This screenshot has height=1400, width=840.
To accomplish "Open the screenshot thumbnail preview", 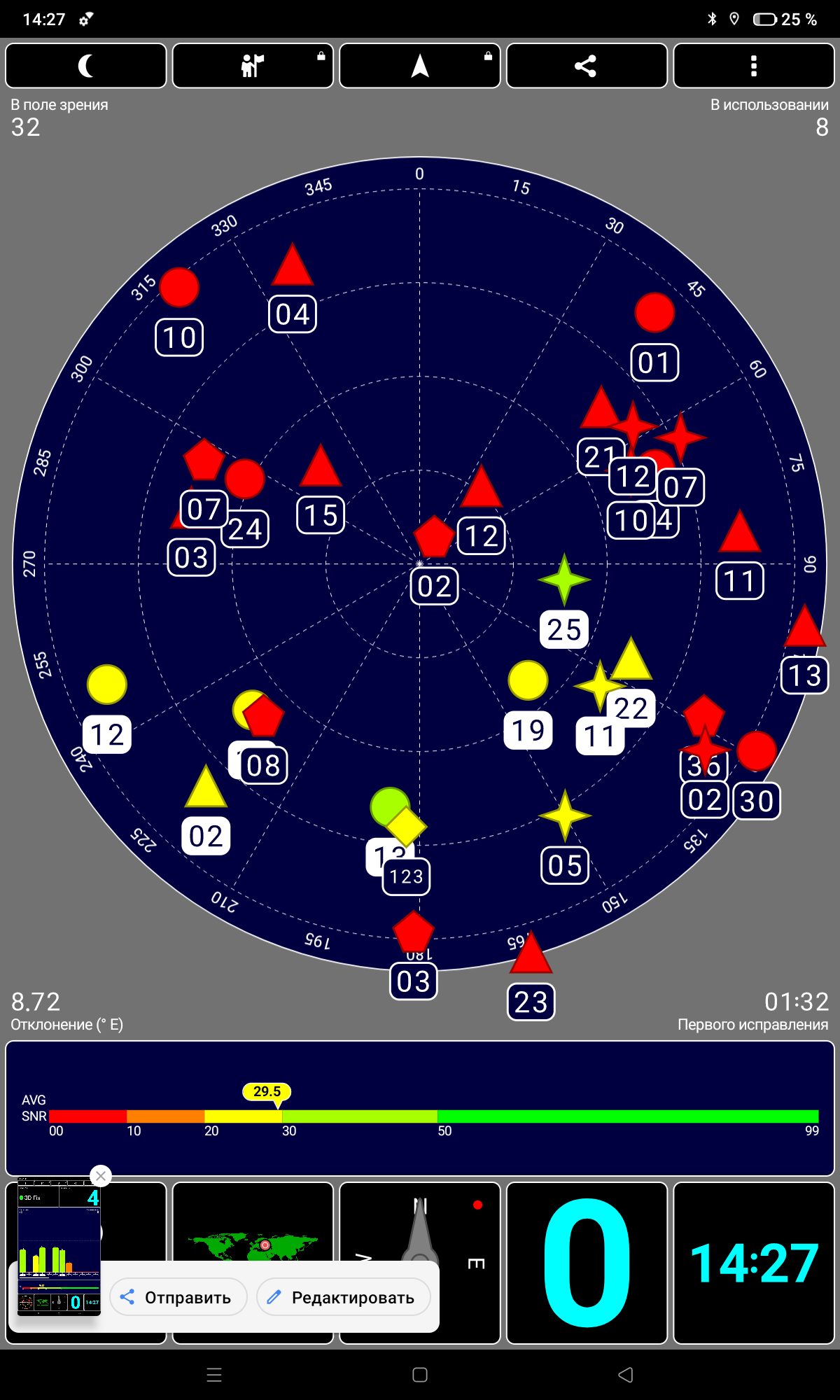I will point(59,1246).
